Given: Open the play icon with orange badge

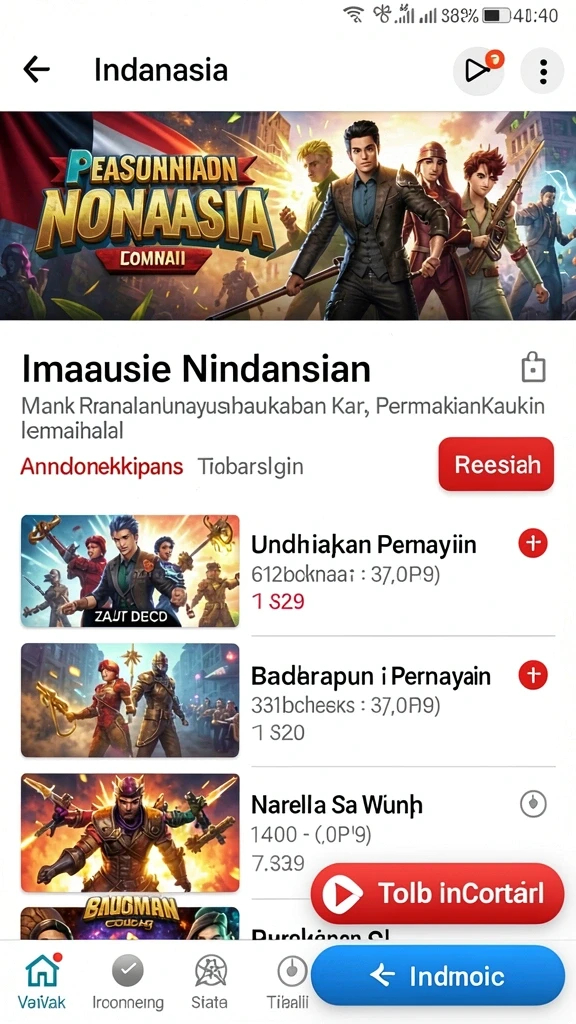Looking at the screenshot, I should pyautogui.click(x=479, y=71).
